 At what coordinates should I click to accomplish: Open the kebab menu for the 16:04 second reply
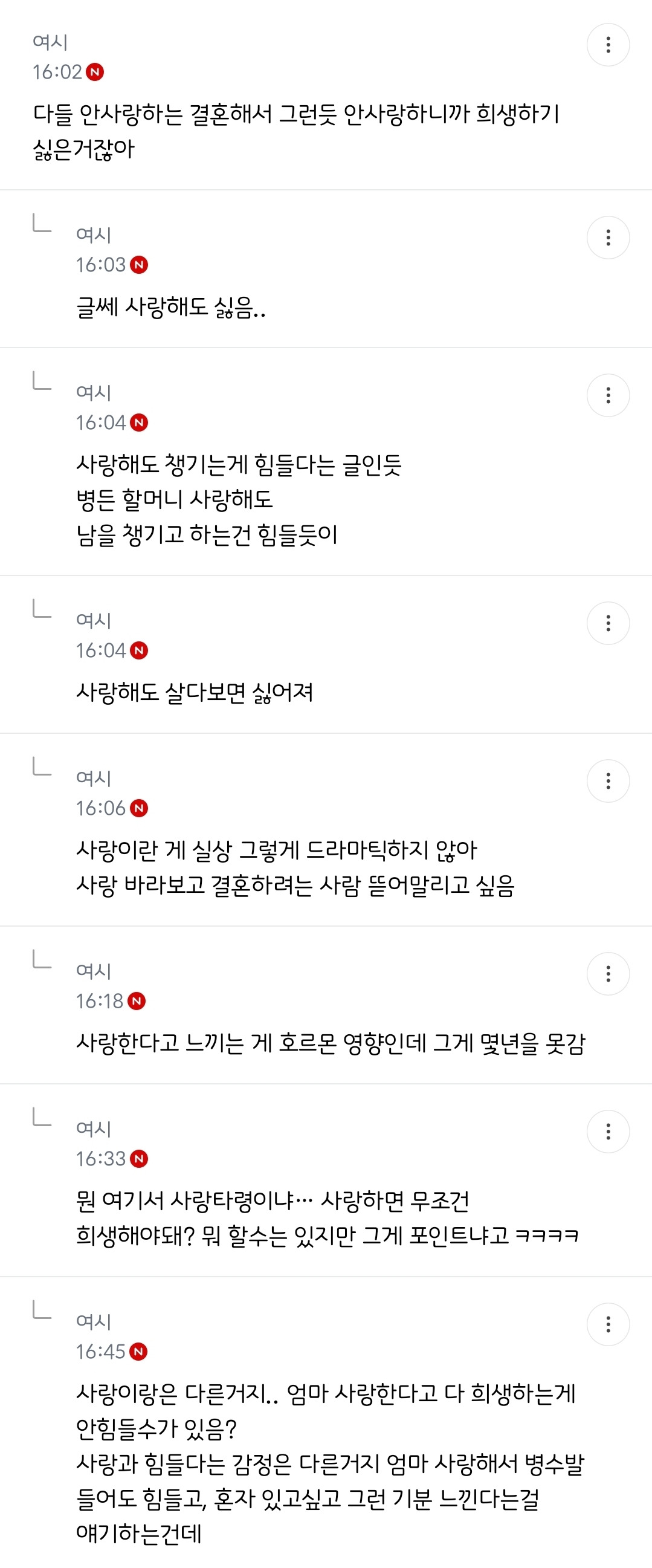point(608,623)
